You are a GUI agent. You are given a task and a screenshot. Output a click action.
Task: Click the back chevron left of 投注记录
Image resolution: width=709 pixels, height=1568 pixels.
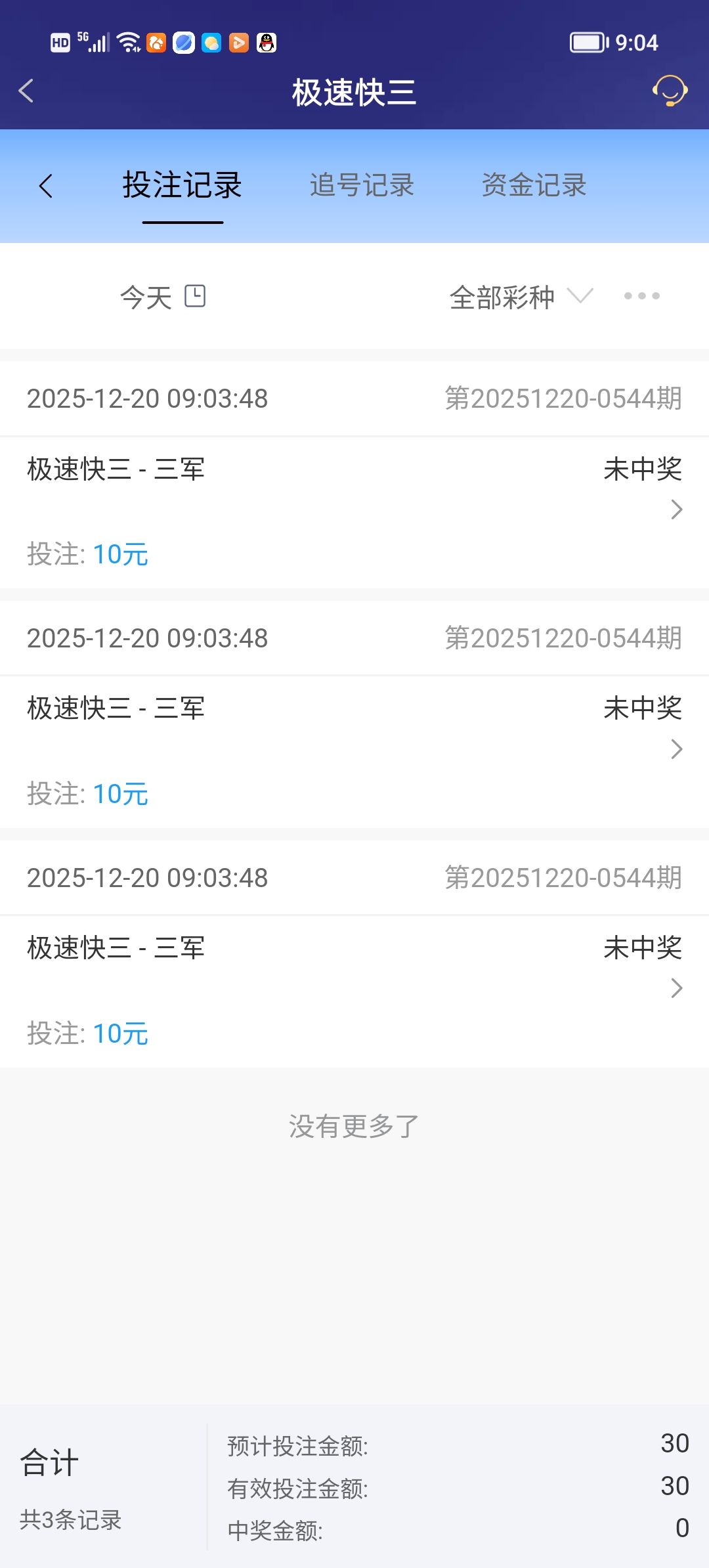click(47, 186)
